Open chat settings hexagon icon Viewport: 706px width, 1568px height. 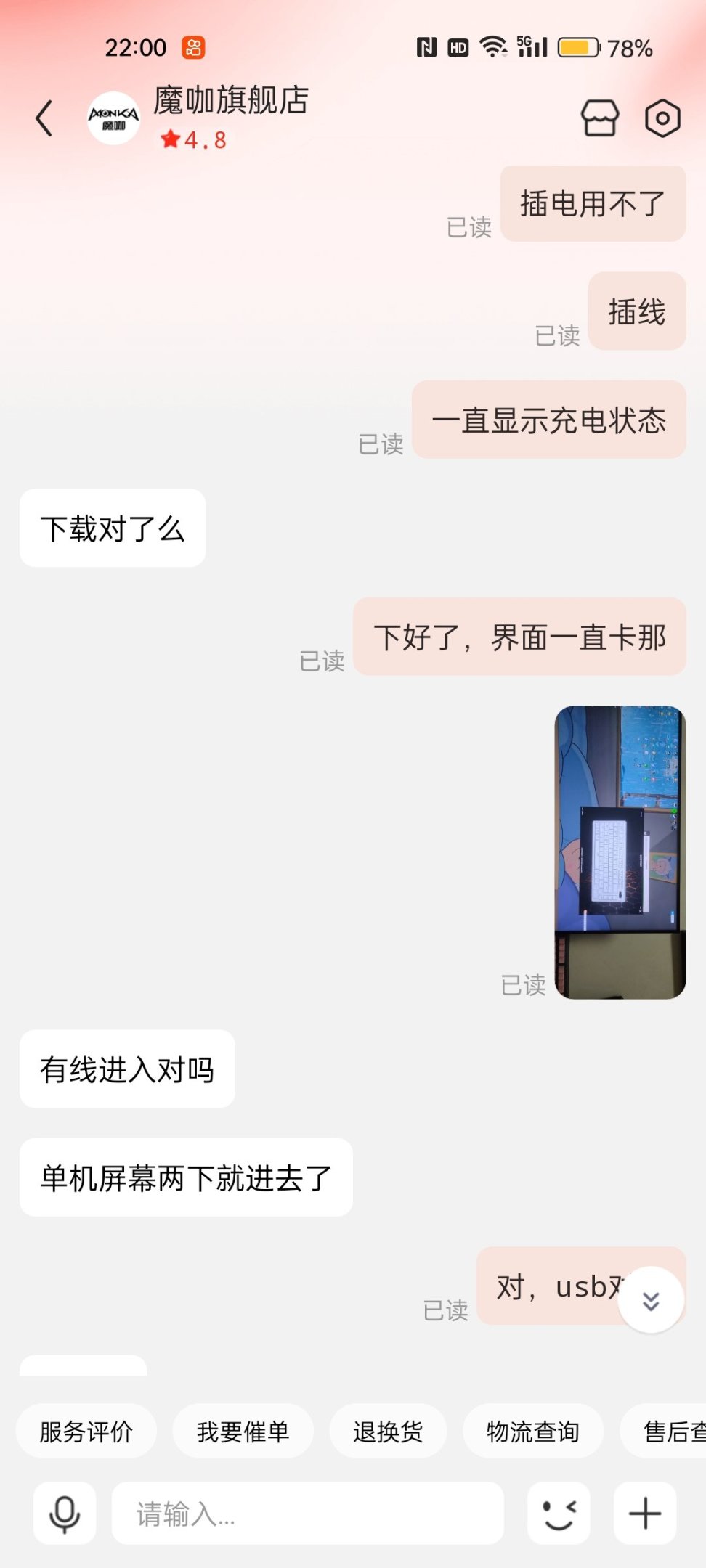(x=662, y=118)
